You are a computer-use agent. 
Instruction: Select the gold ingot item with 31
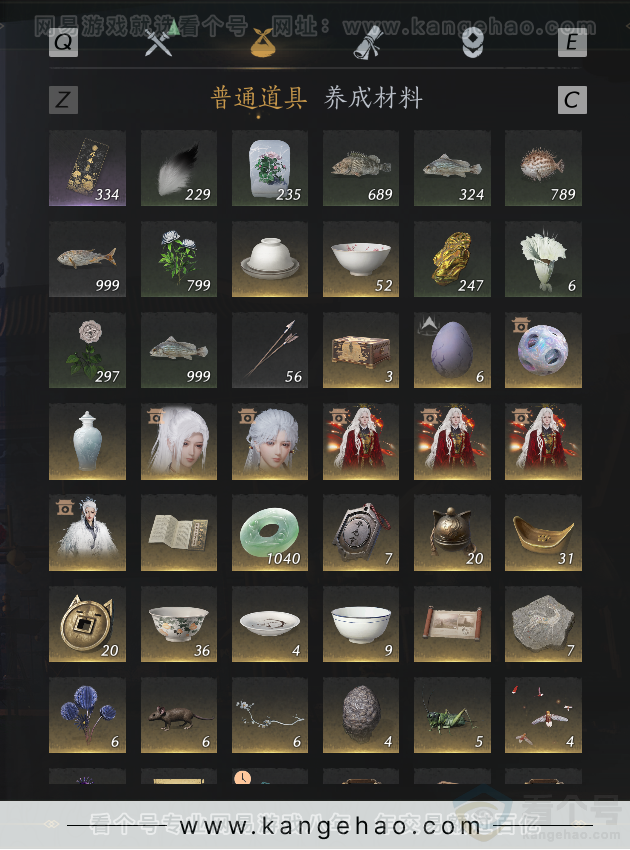tap(543, 532)
